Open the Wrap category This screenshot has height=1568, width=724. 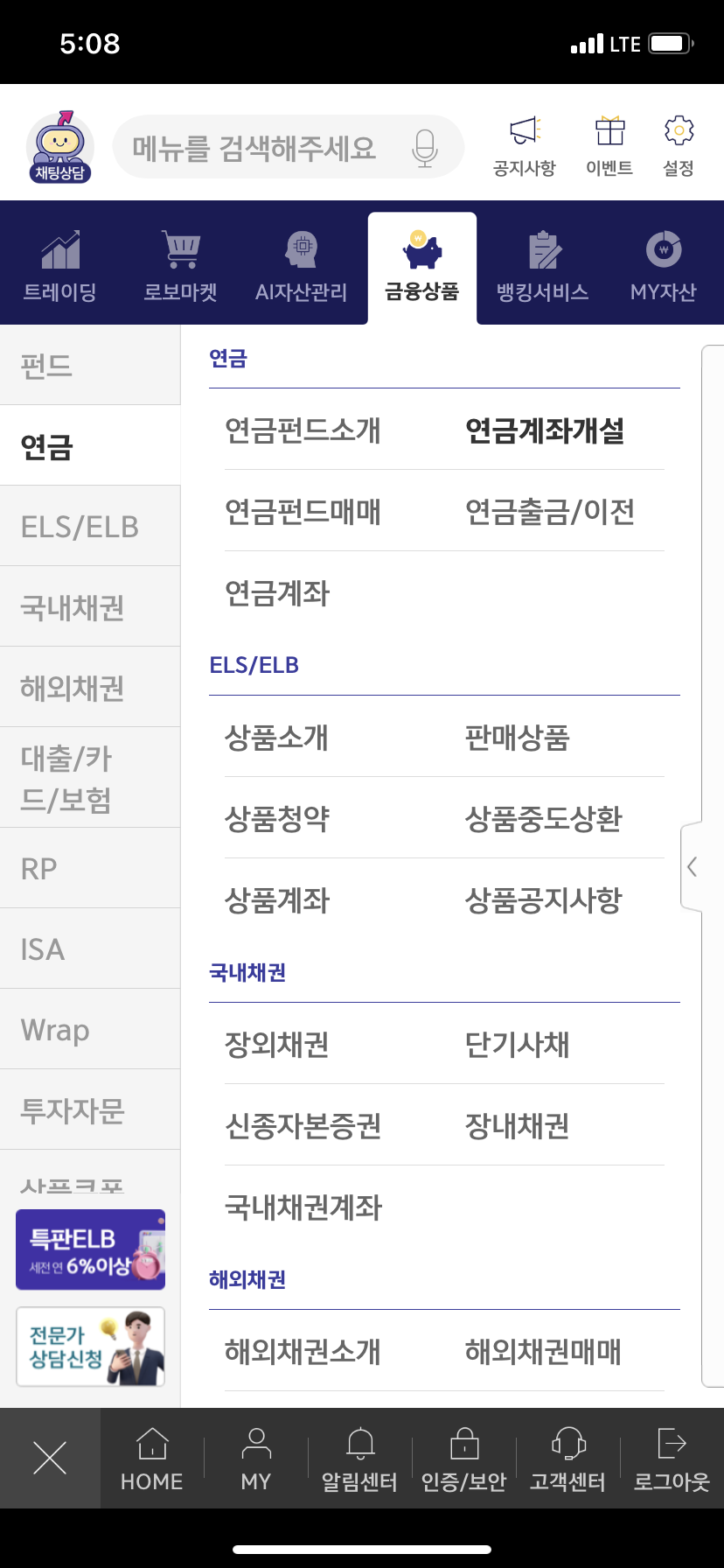(x=55, y=1029)
